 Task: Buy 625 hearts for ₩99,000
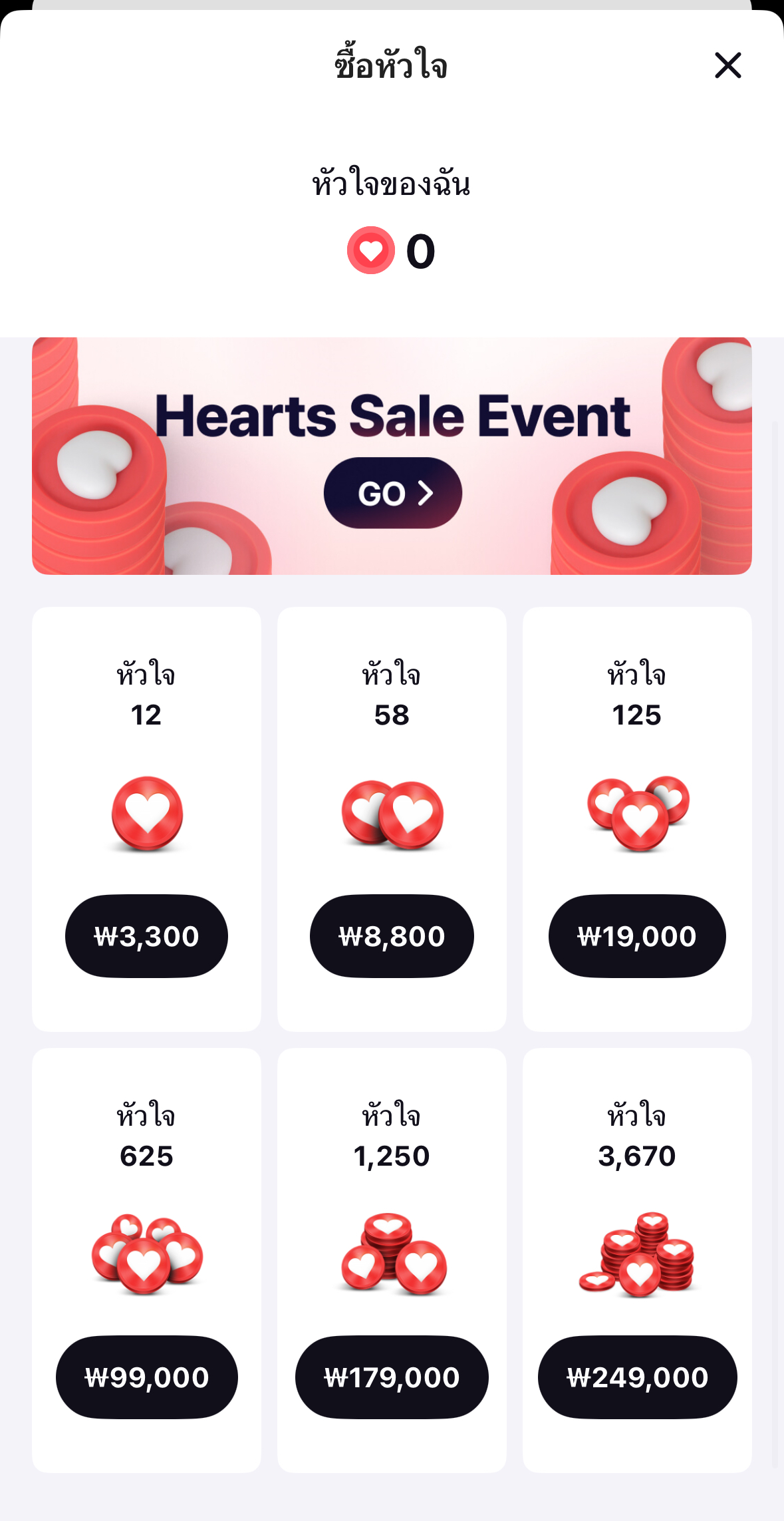[146, 1377]
